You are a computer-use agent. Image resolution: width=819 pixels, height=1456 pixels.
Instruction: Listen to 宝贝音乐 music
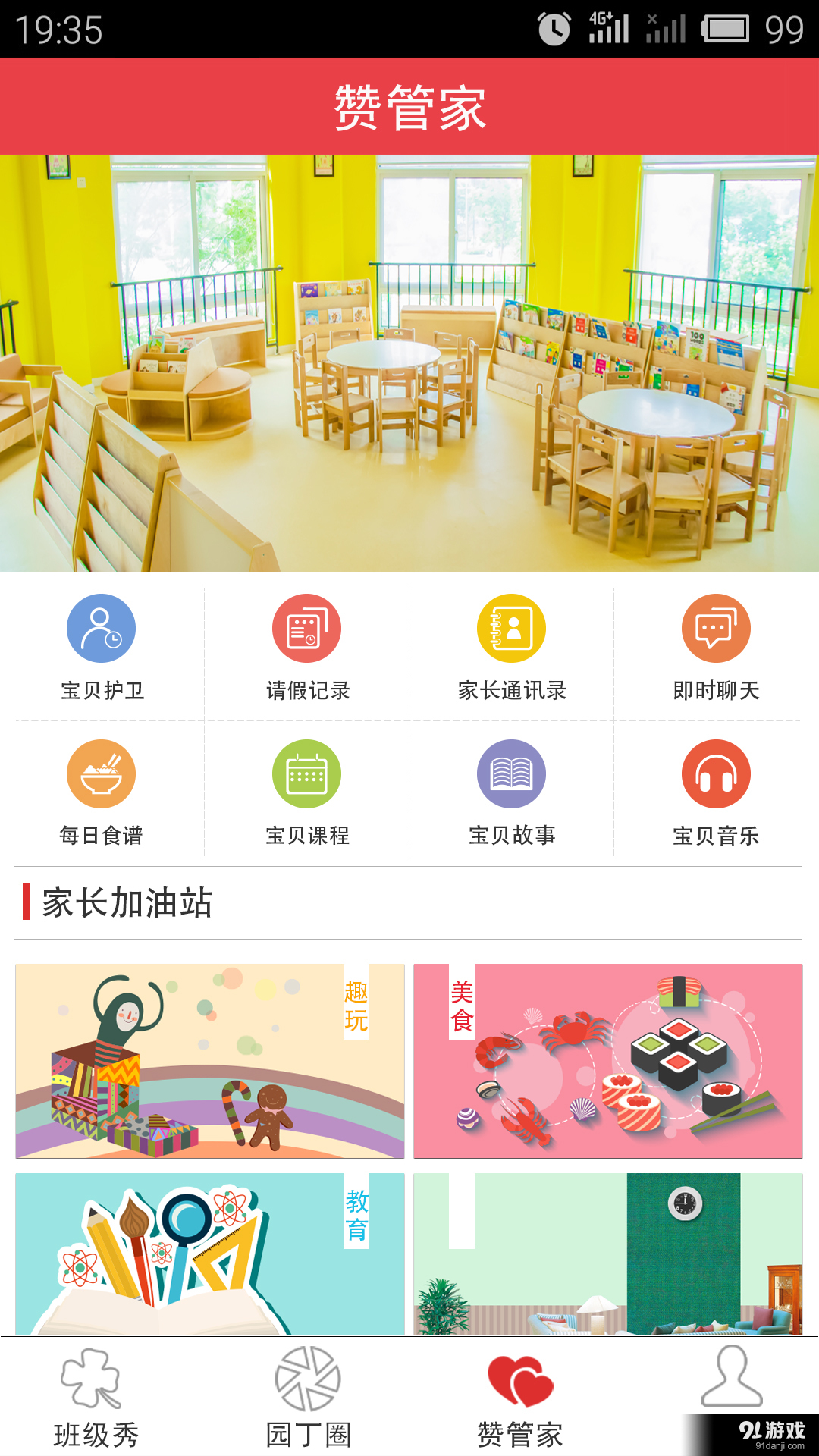click(716, 792)
